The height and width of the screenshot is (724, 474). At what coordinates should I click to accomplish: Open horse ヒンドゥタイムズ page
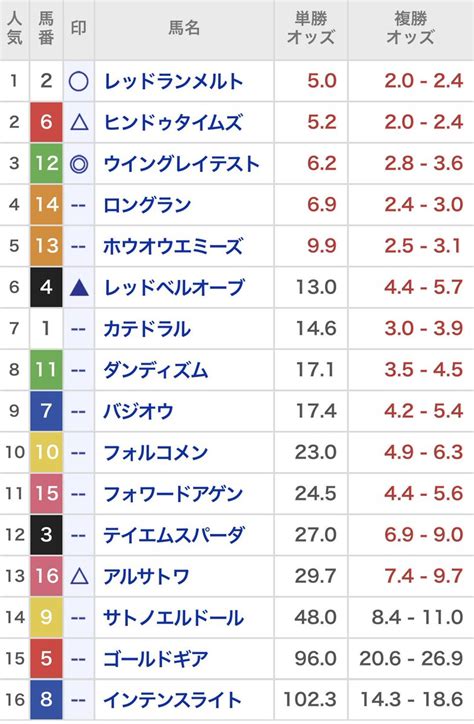[x=173, y=122]
